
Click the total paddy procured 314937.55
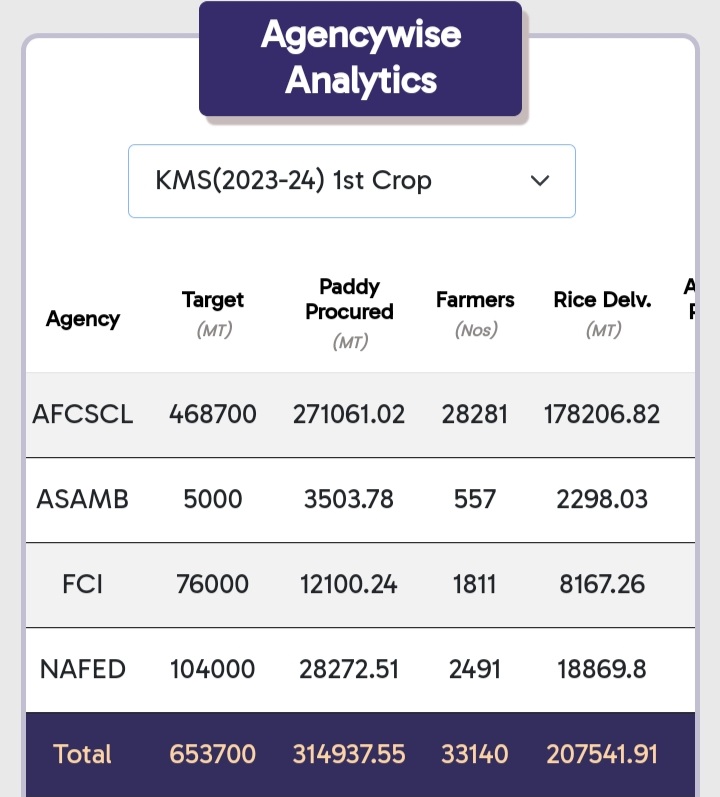[x=349, y=754]
